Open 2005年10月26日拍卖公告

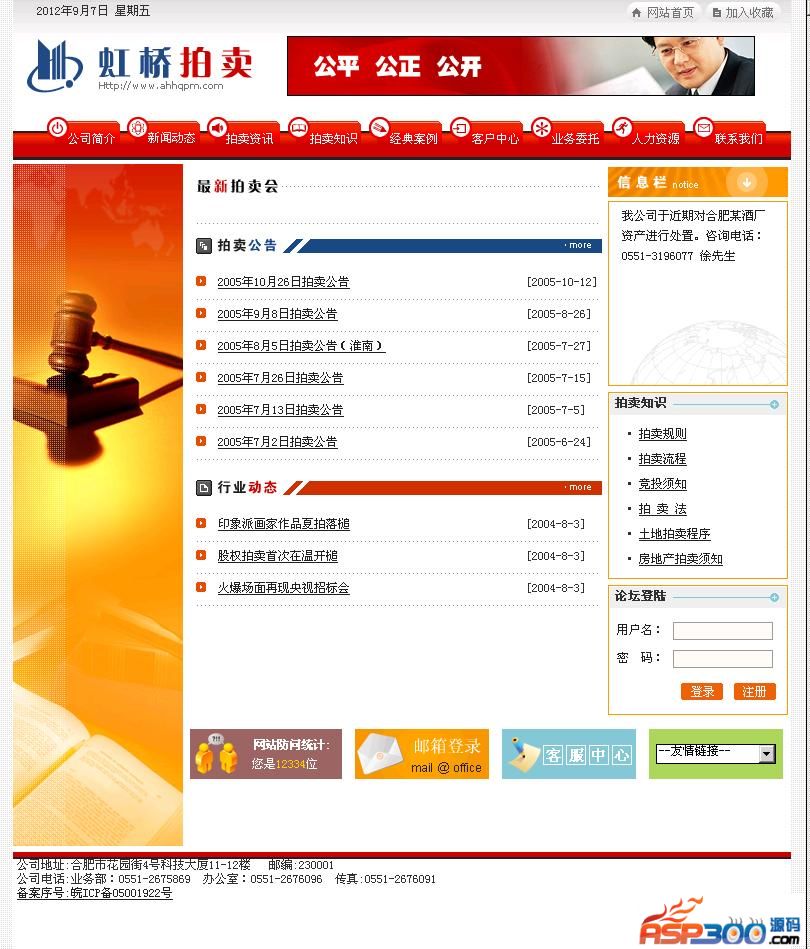click(x=283, y=283)
